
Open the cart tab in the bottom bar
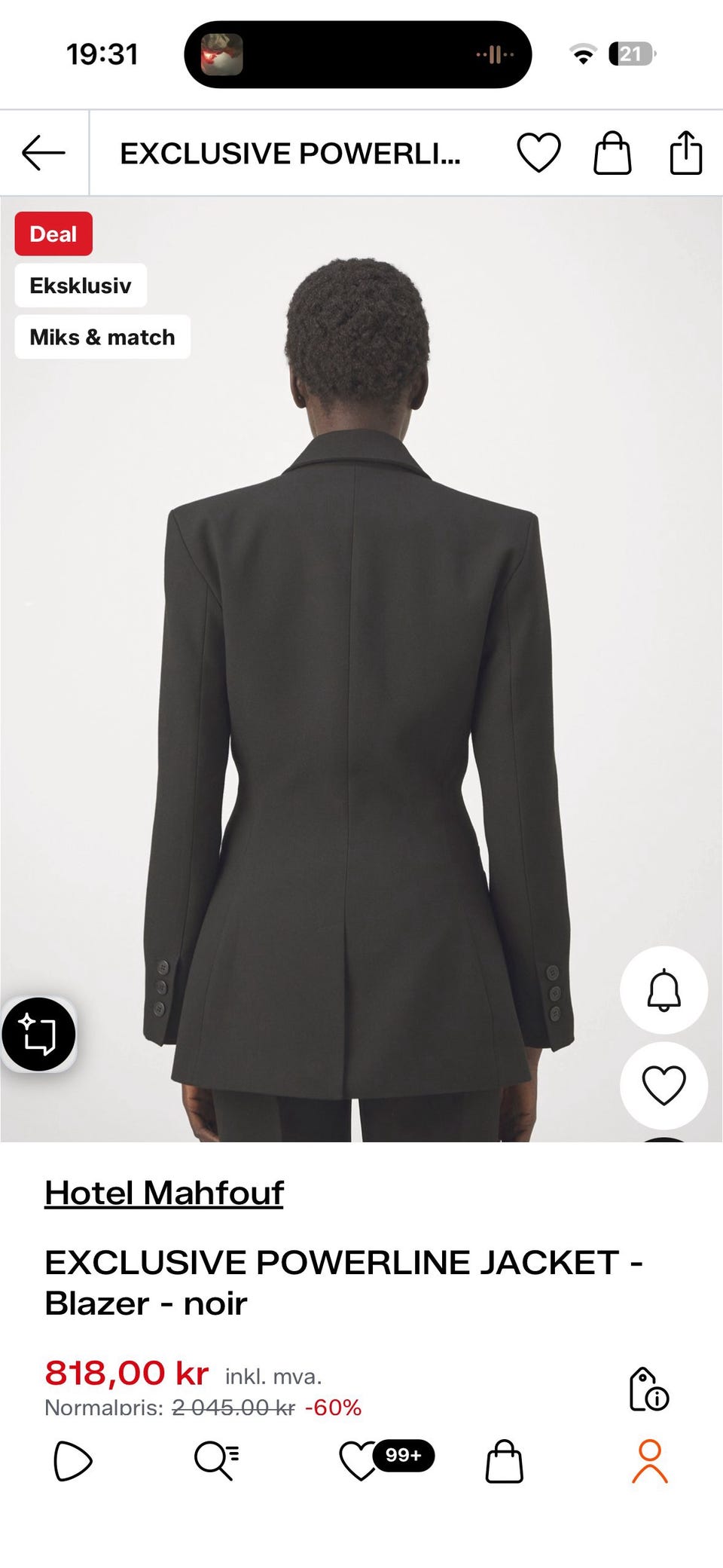point(505,1461)
